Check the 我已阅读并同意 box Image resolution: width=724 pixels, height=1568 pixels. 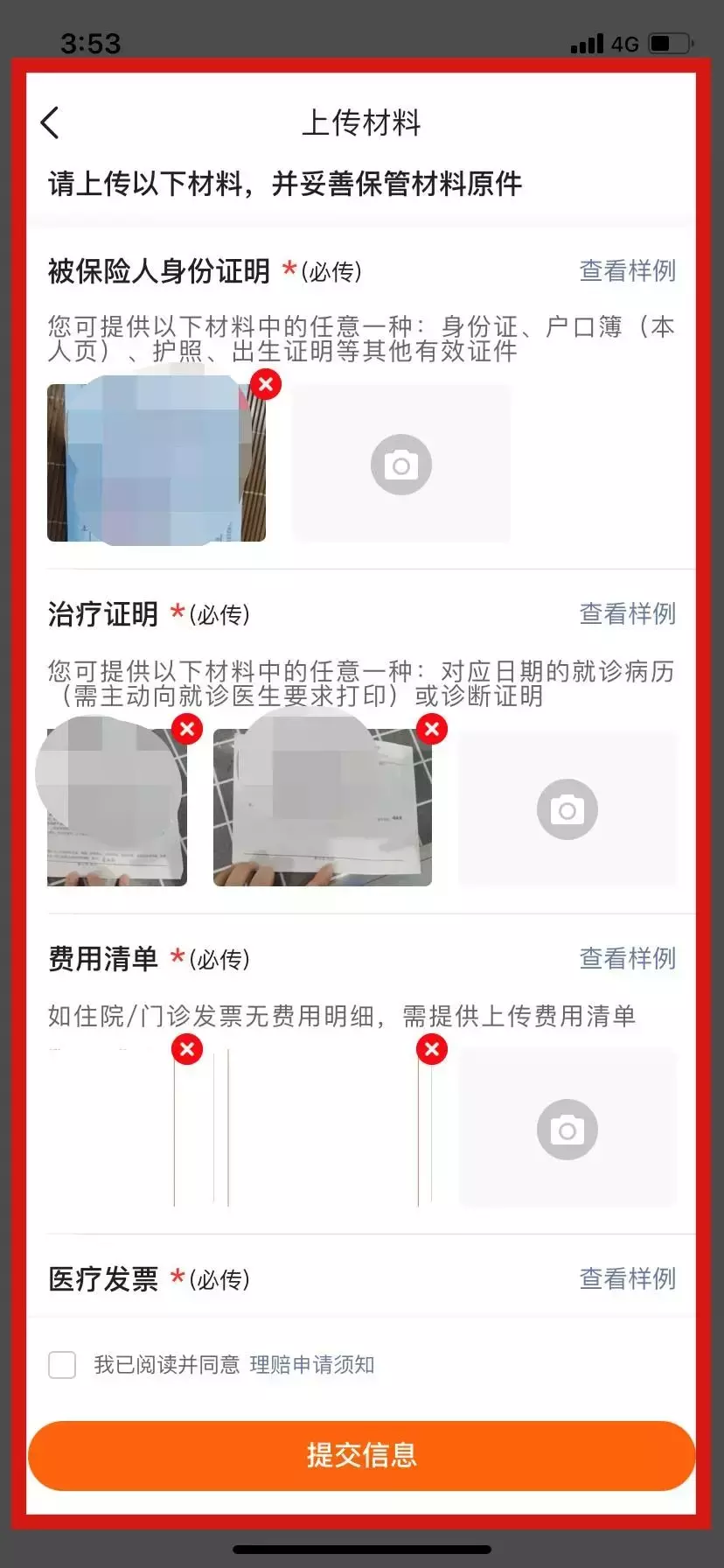tap(62, 1364)
